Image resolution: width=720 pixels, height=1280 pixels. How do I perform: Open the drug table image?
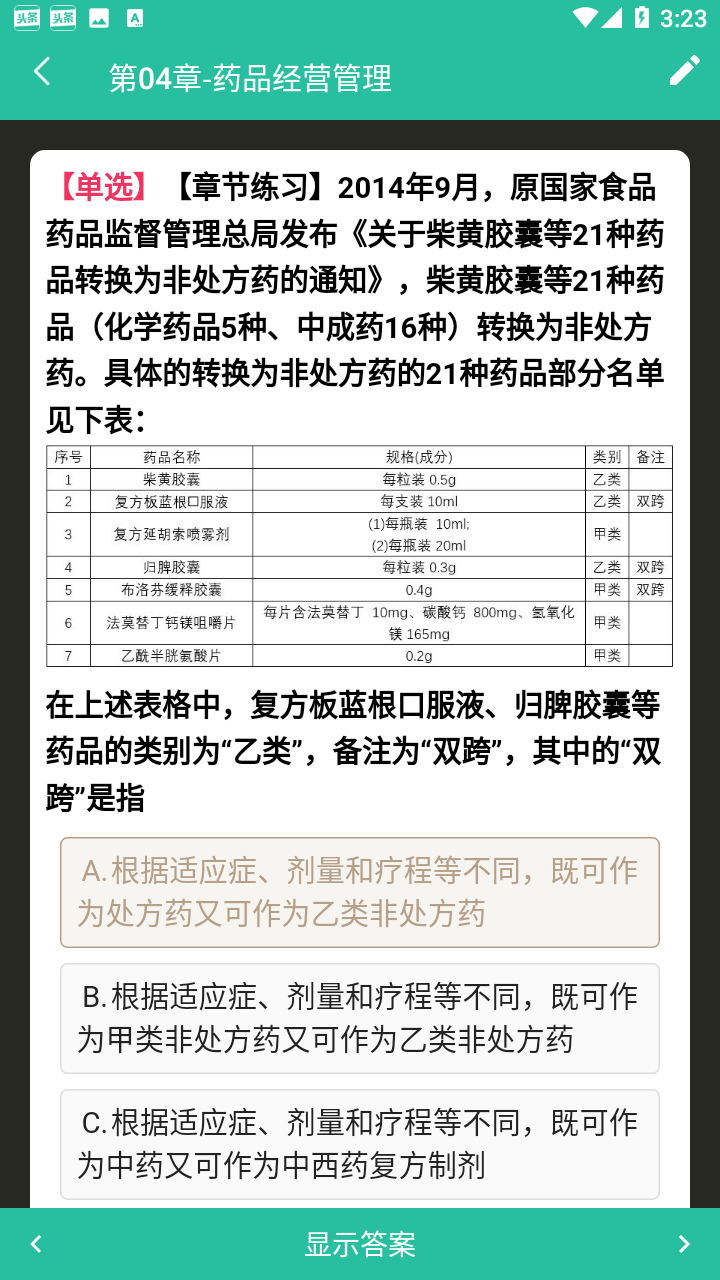click(359, 556)
